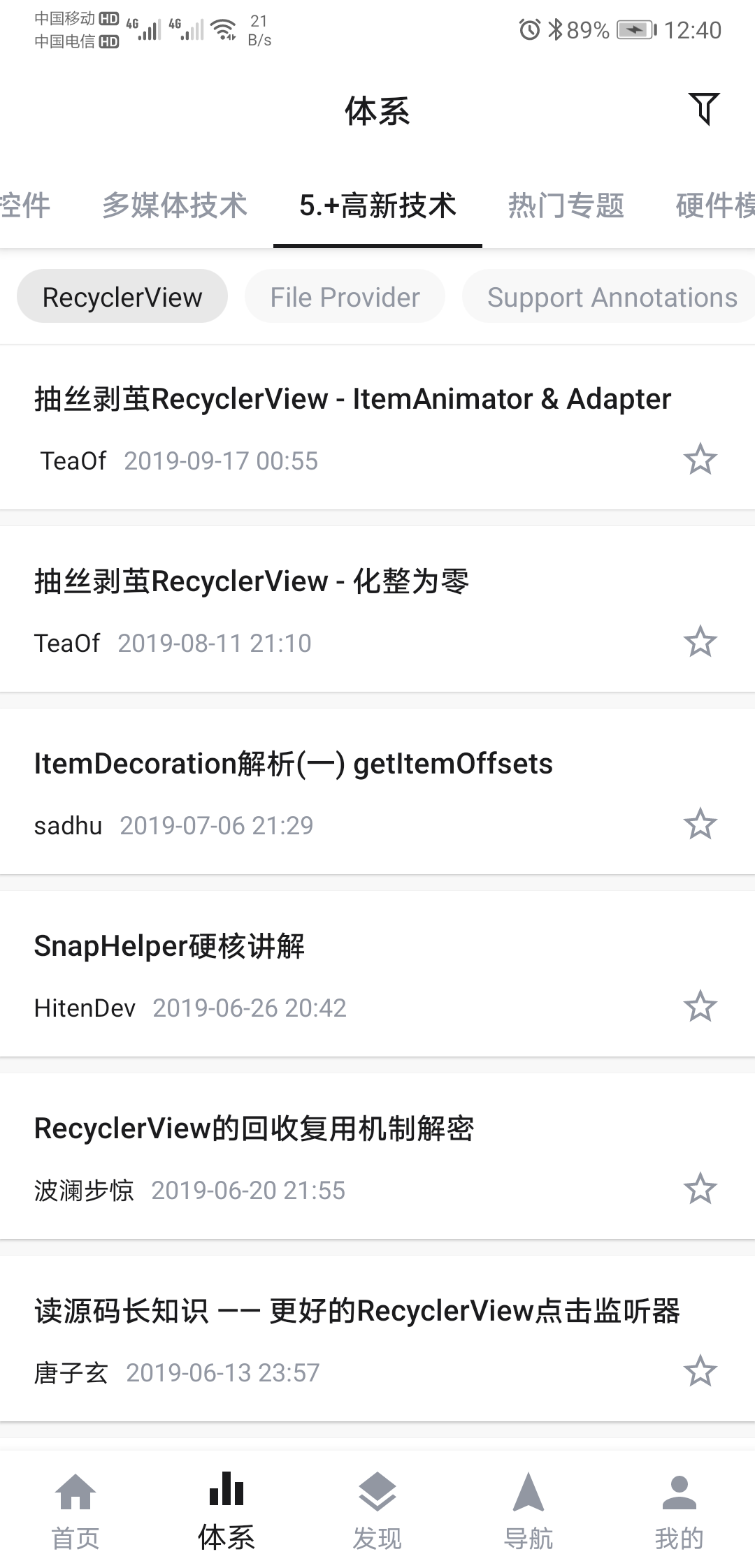Open the 更好的RecyclerView点击监听器 article
Viewport: 755px width, 1568px height.
357,1311
